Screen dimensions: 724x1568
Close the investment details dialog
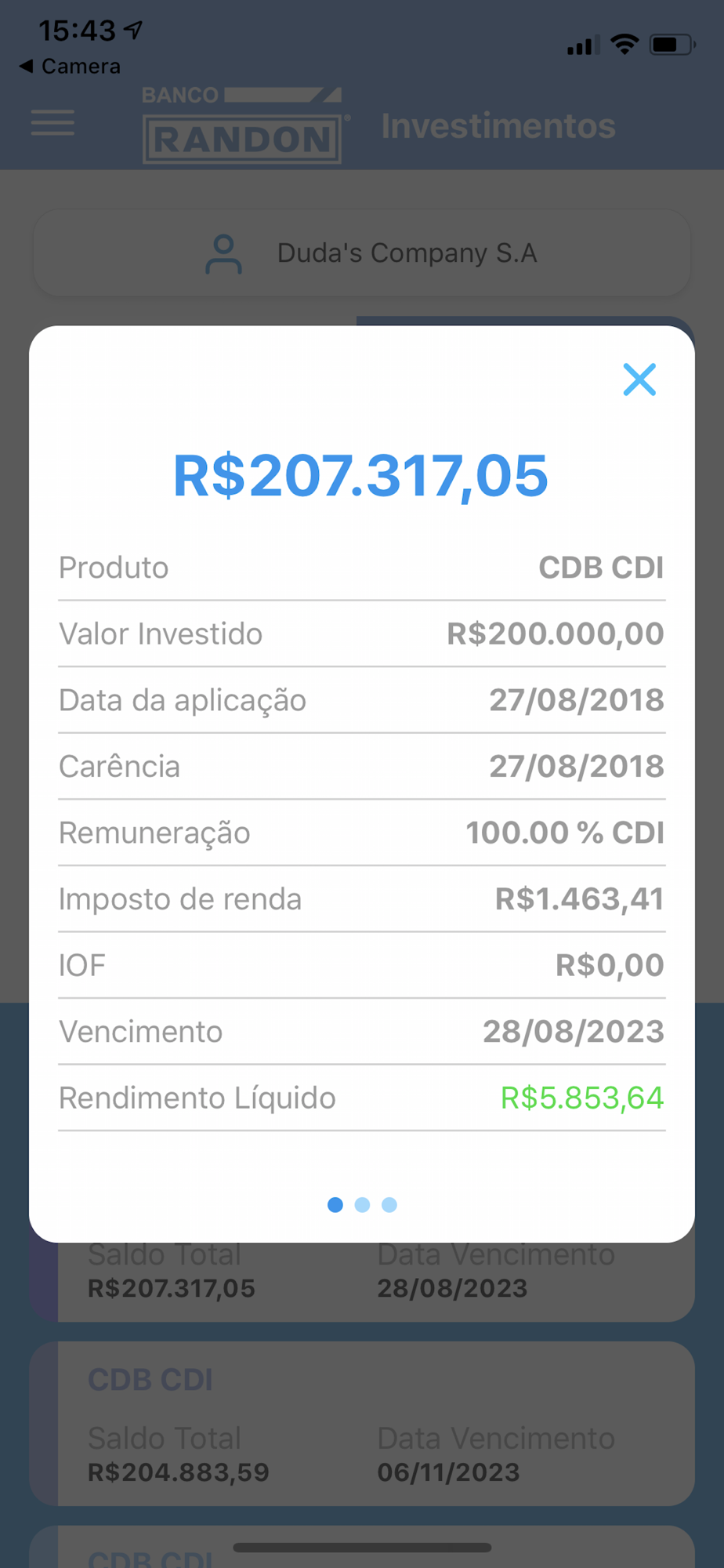pyautogui.click(x=639, y=379)
